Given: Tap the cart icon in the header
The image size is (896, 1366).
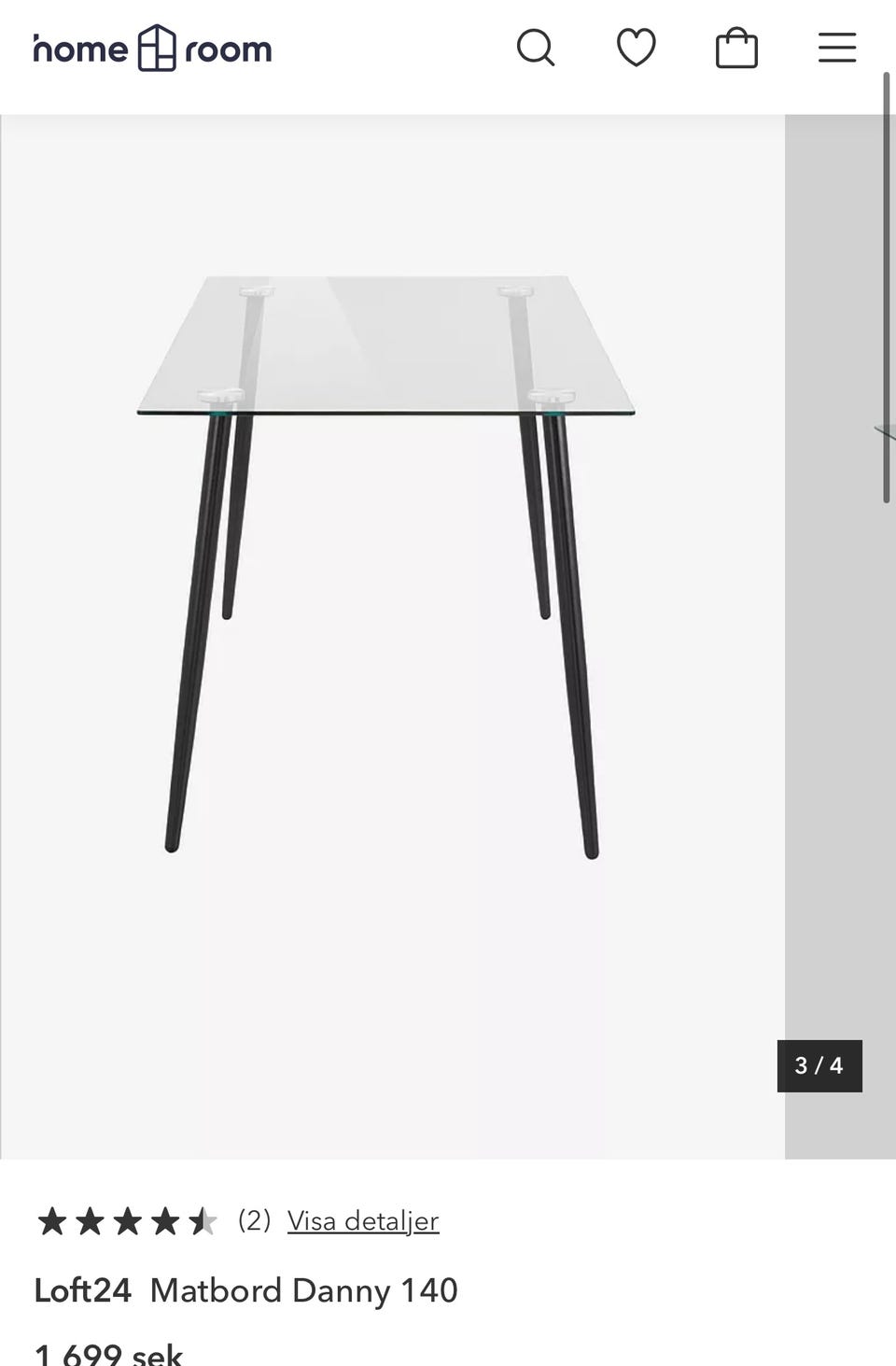Looking at the screenshot, I should [736, 48].
